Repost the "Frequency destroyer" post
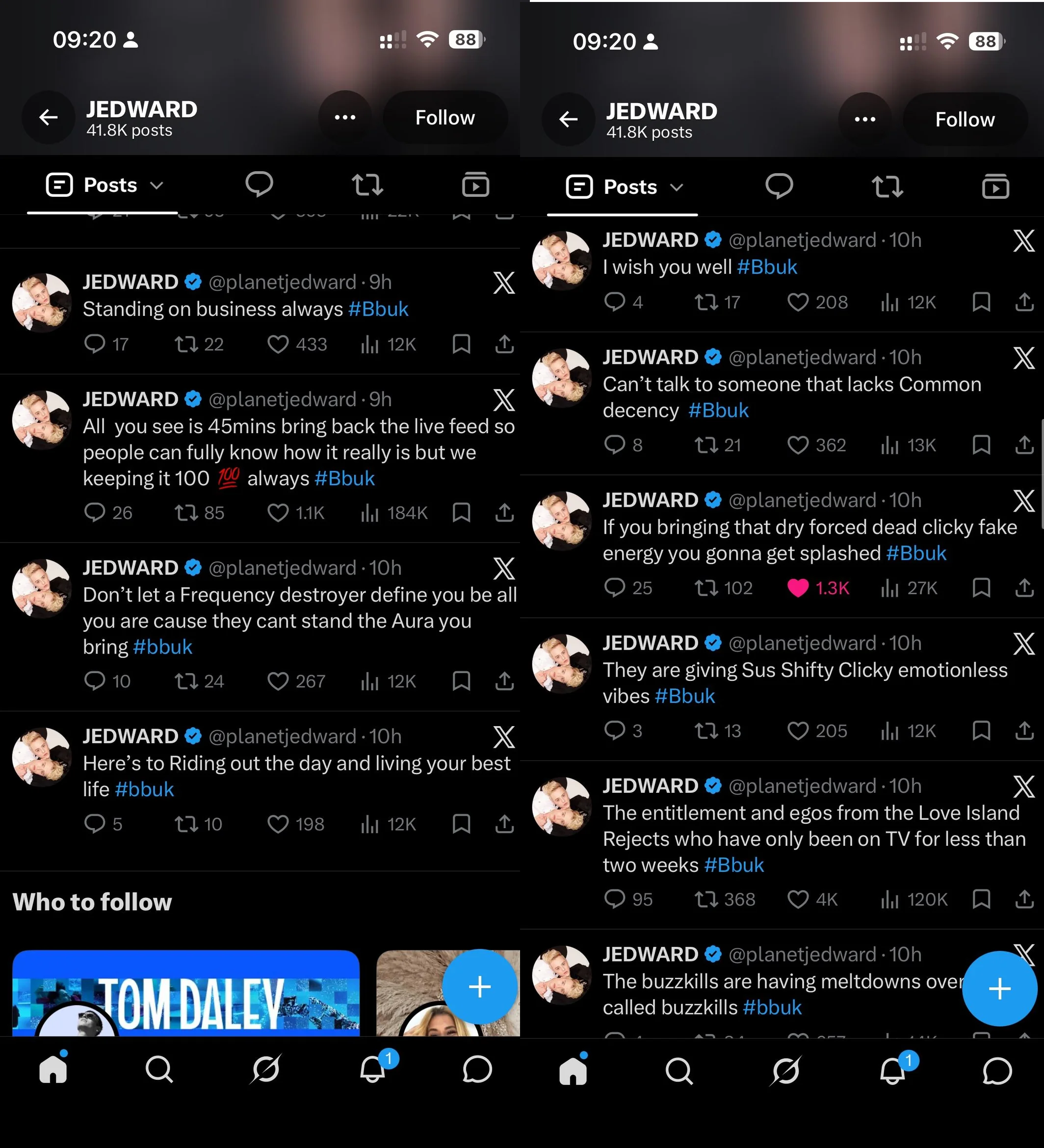 pyautogui.click(x=186, y=681)
